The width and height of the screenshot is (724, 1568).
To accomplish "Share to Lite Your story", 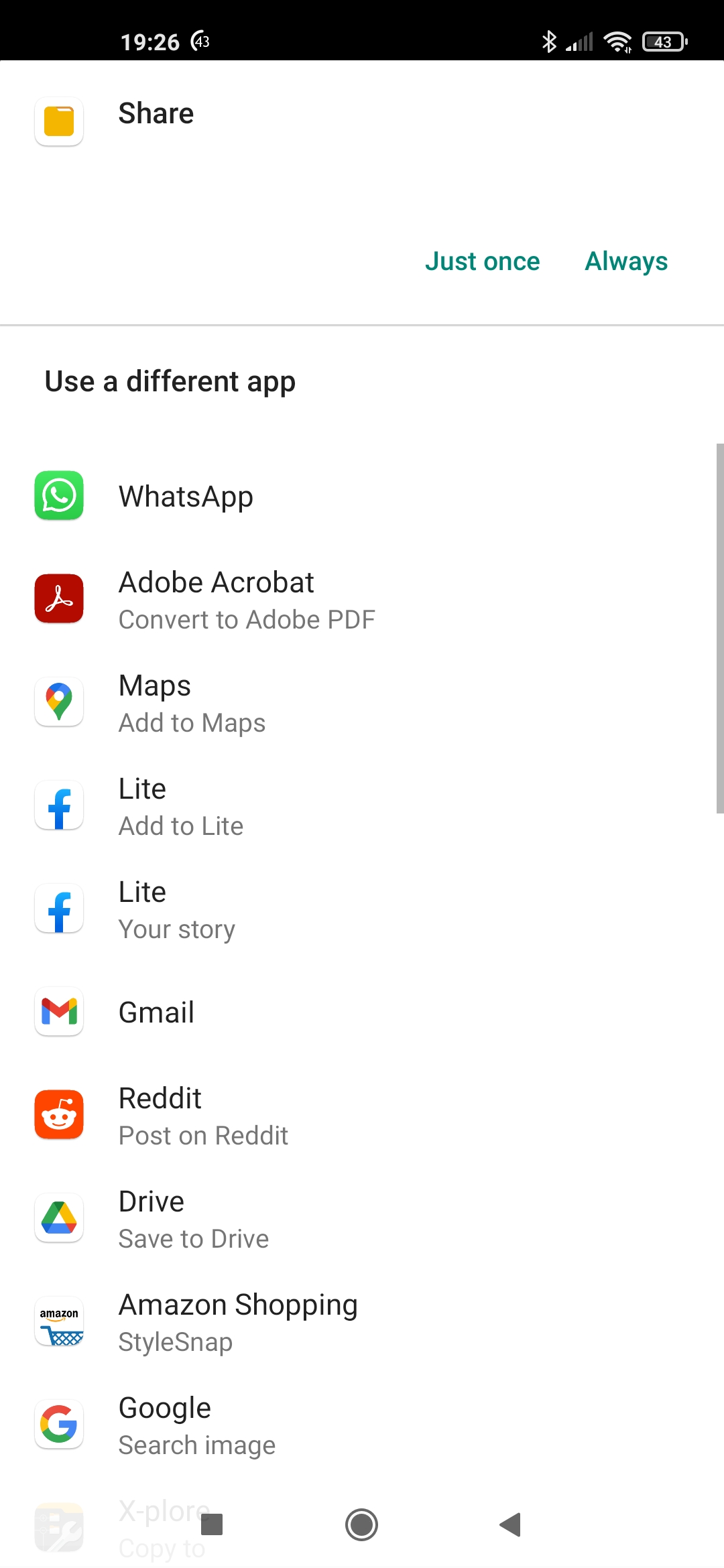I will 178,909.
